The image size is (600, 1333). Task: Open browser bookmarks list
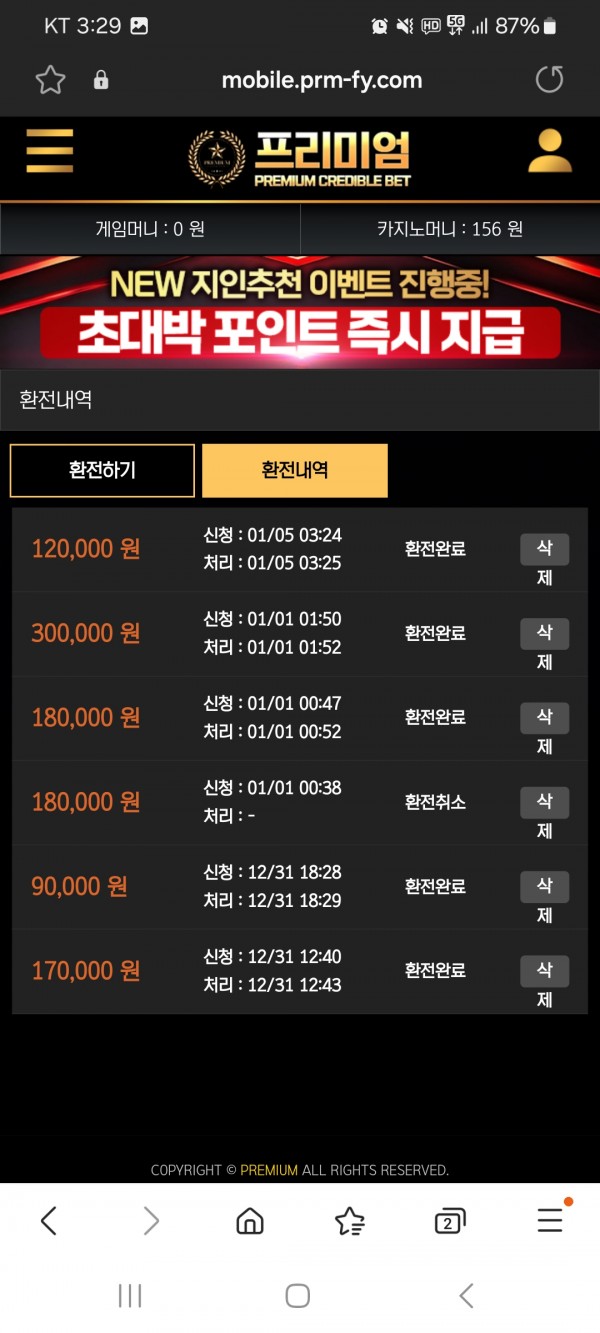(x=350, y=1221)
